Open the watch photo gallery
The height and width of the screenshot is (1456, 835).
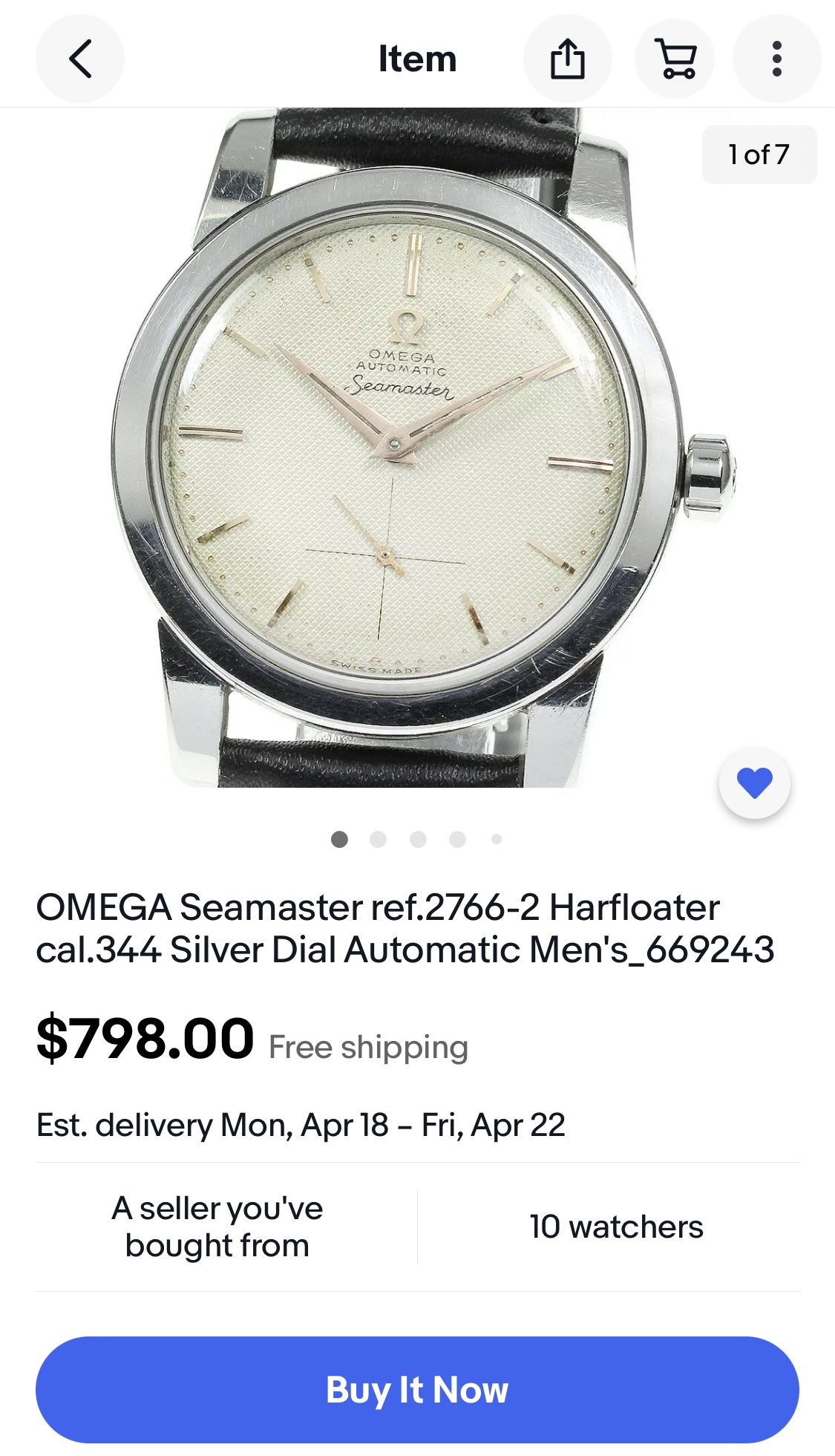416,445
